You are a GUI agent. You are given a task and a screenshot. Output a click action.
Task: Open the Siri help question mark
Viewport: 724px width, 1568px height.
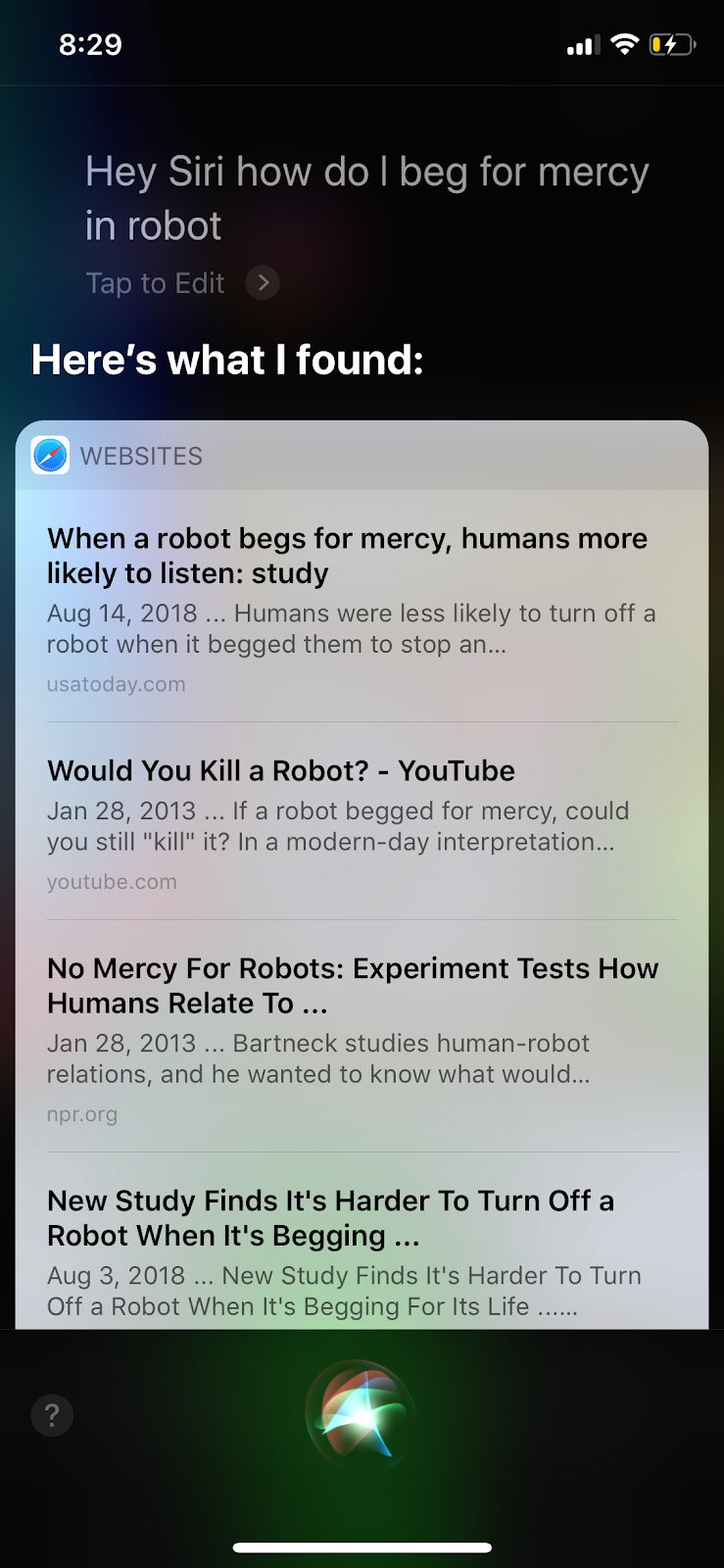click(53, 1415)
